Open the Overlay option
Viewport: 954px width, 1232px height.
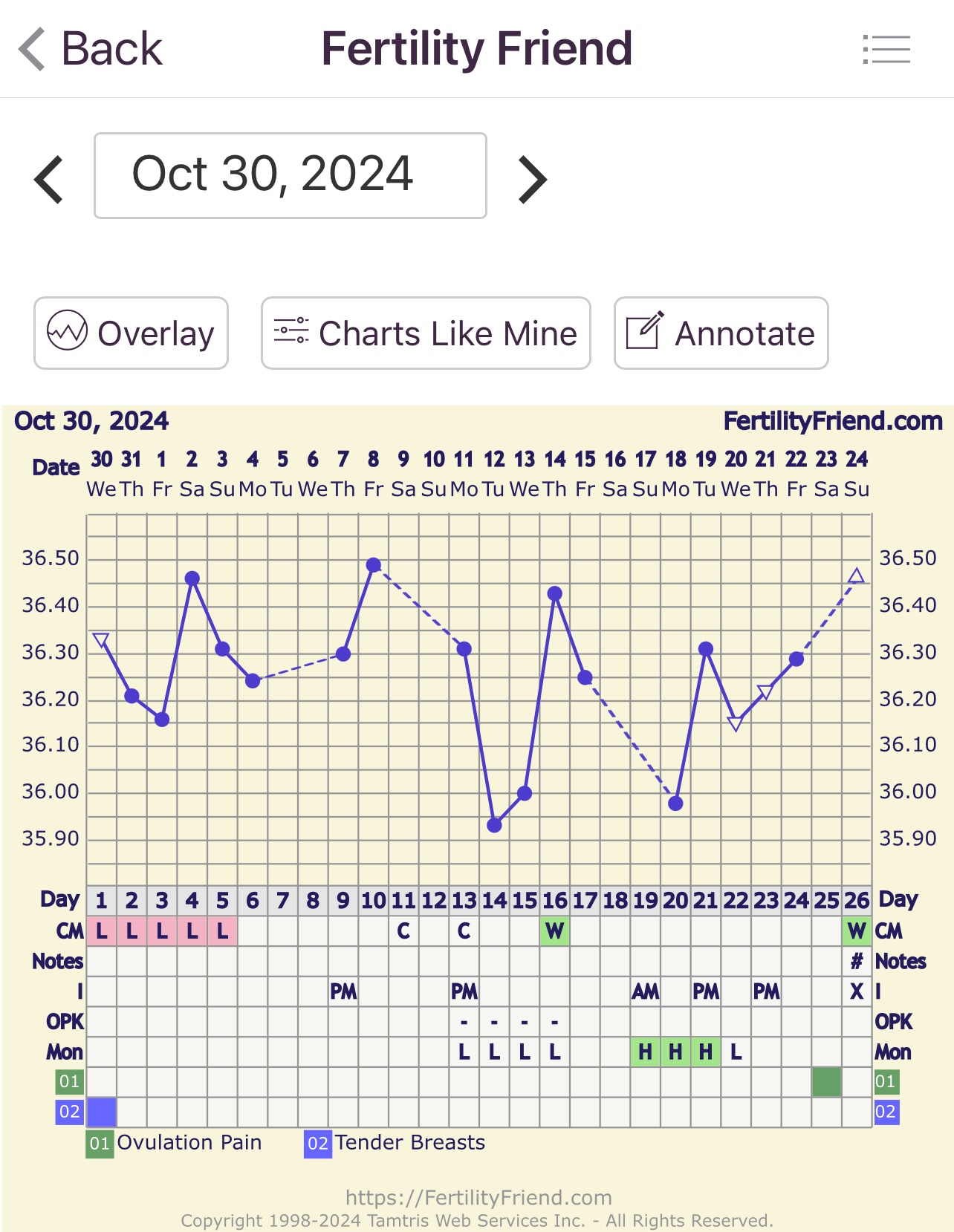[131, 333]
